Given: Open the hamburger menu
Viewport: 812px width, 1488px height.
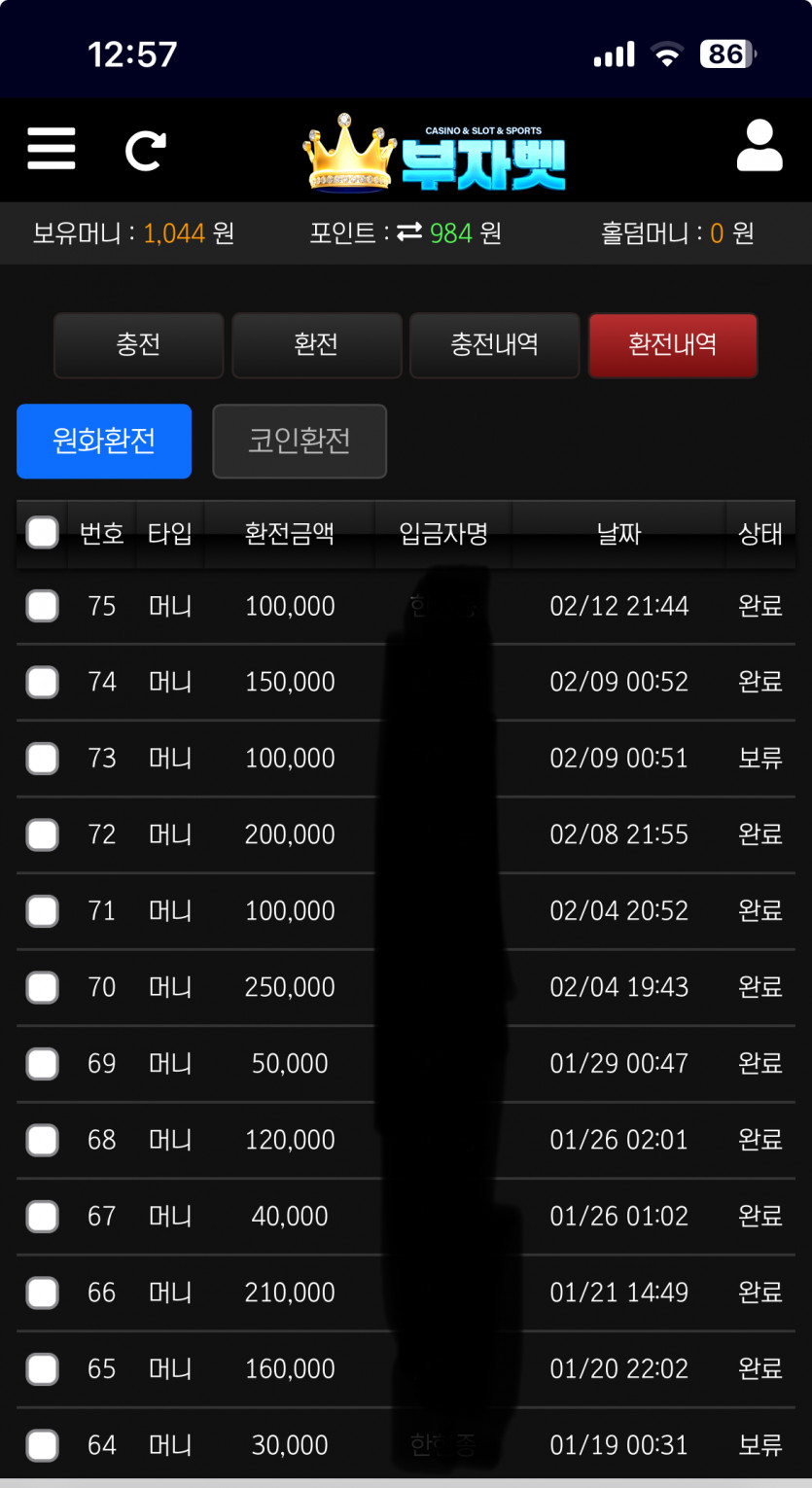Looking at the screenshot, I should (52, 149).
